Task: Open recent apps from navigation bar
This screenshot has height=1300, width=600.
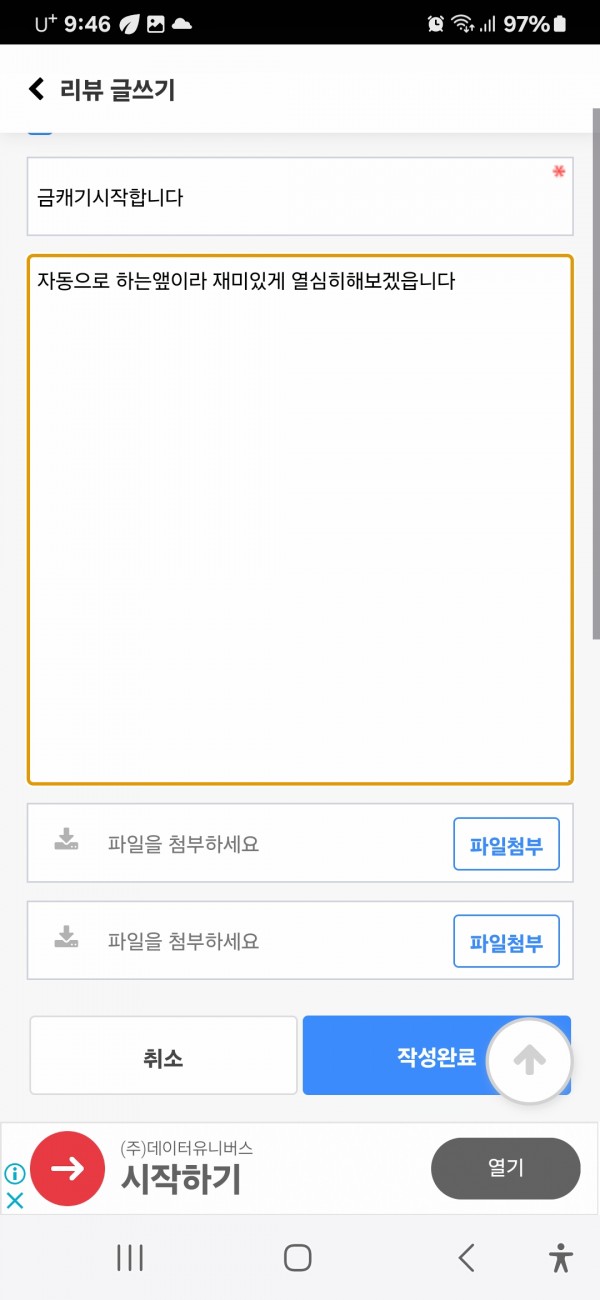Action: click(130, 1257)
